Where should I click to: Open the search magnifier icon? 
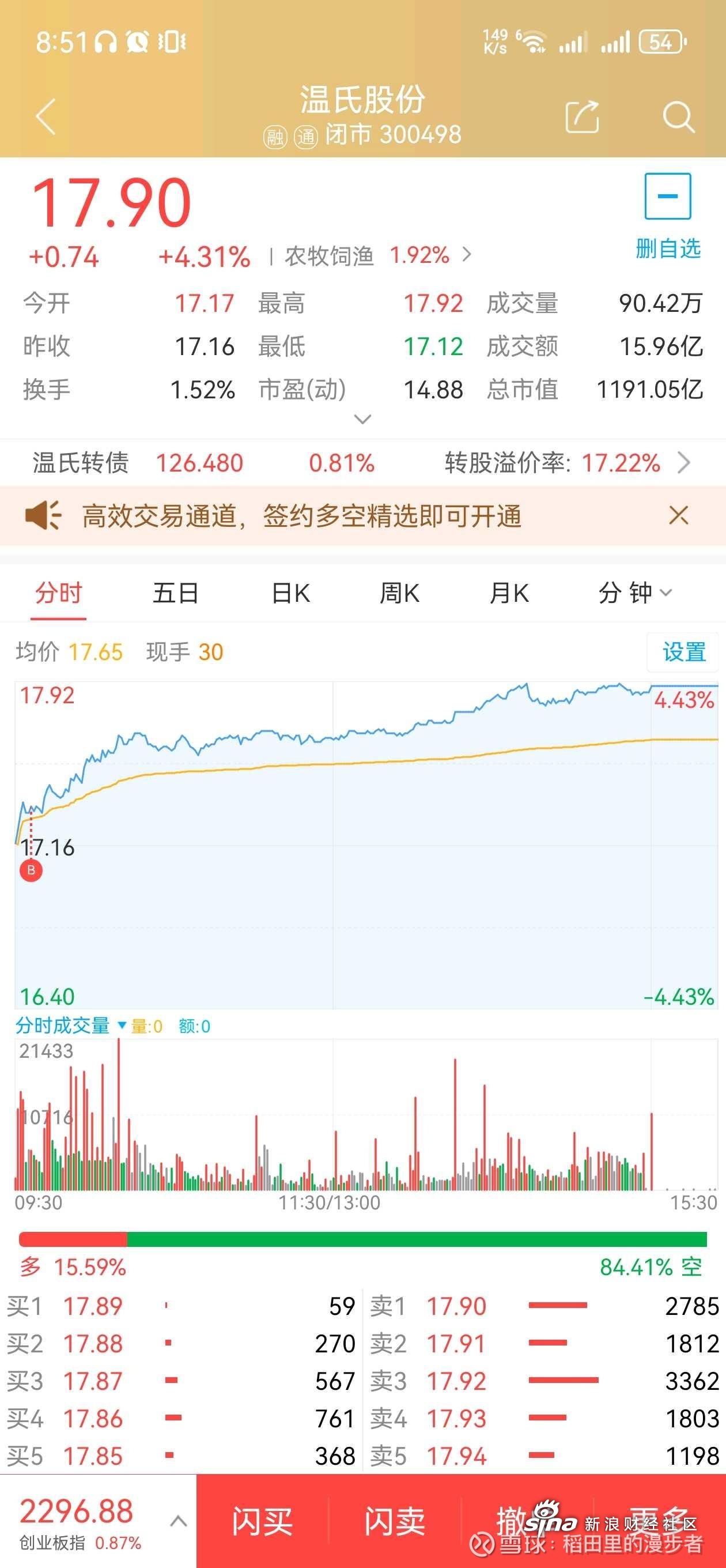coord(678,116)
